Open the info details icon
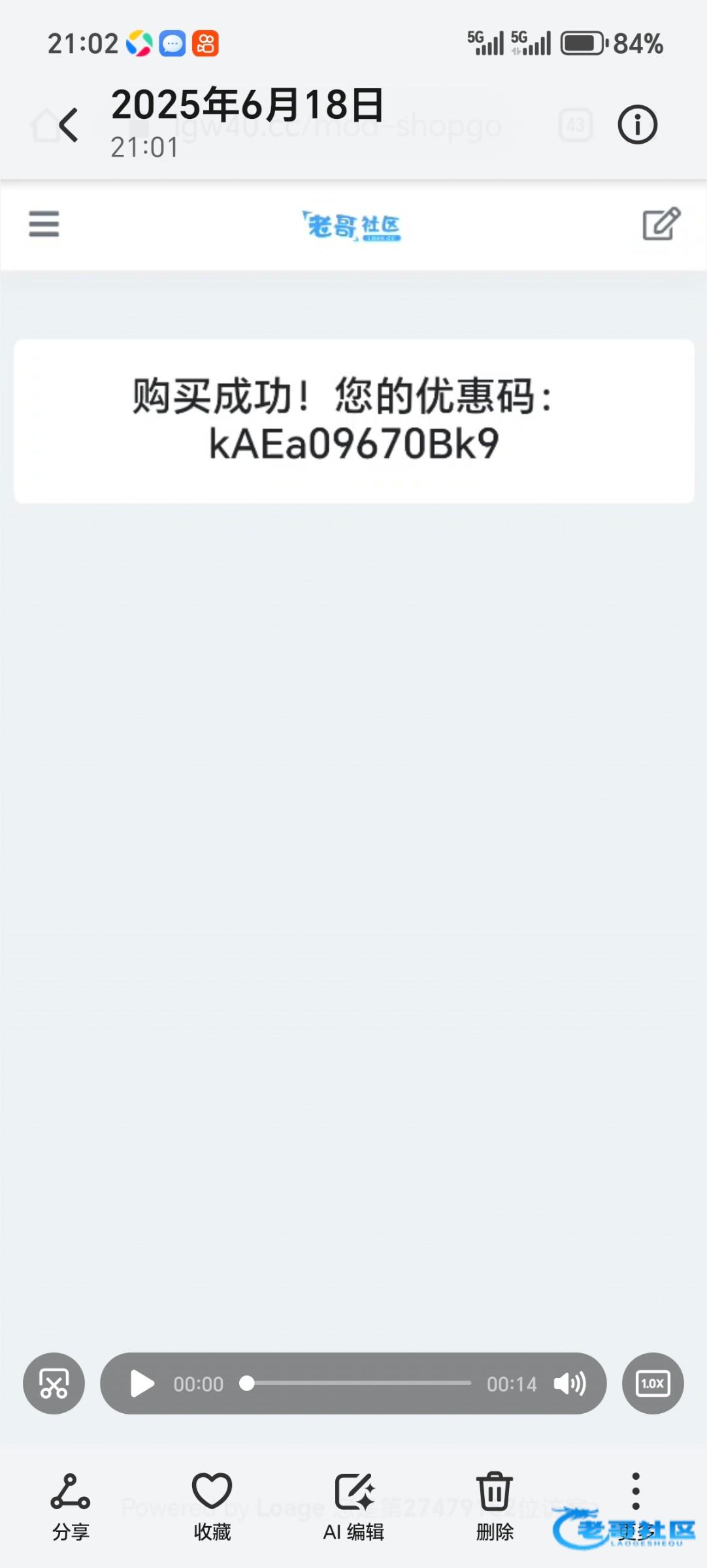Viewport: 707px width, 1568px height. pyautogui.click(x=637, y=124)
